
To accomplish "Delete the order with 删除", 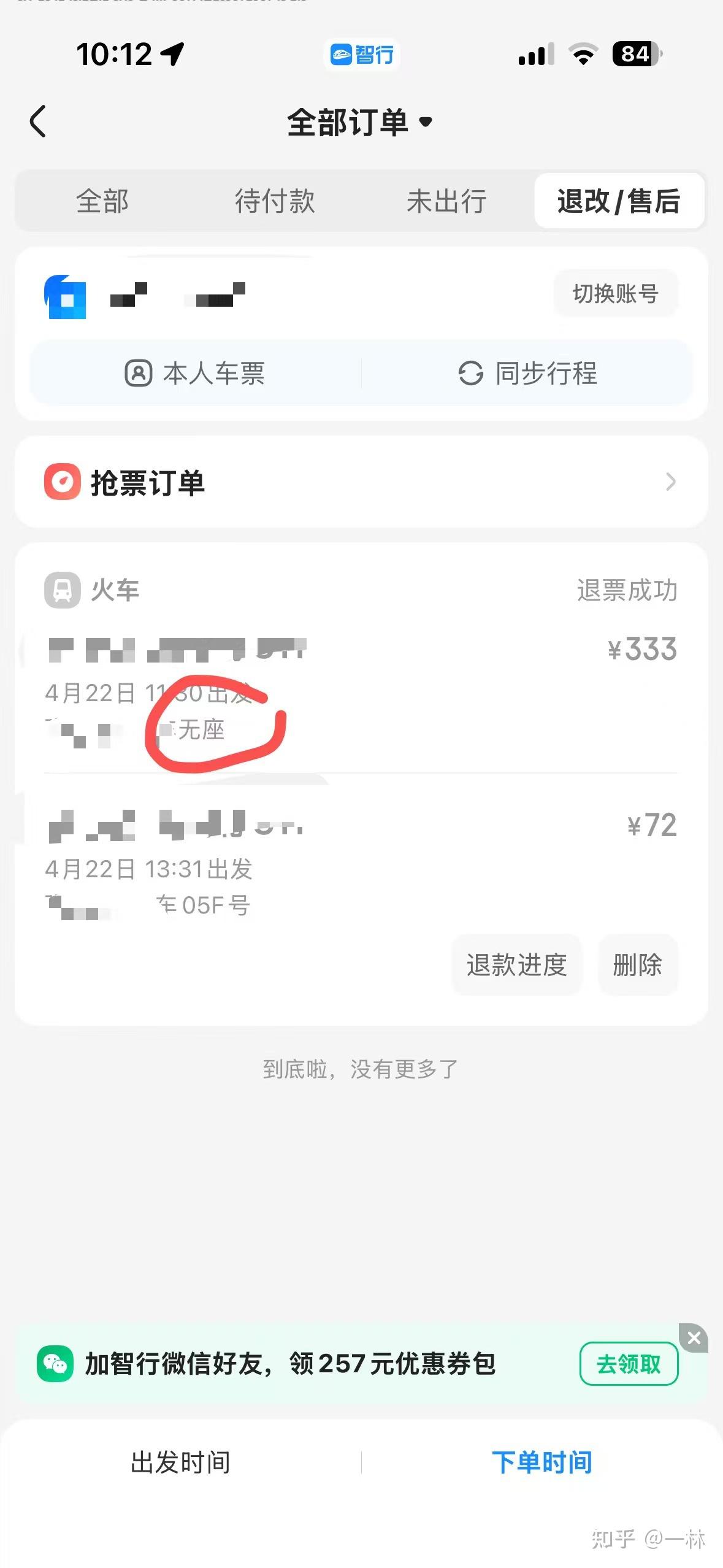I will 637,965.
